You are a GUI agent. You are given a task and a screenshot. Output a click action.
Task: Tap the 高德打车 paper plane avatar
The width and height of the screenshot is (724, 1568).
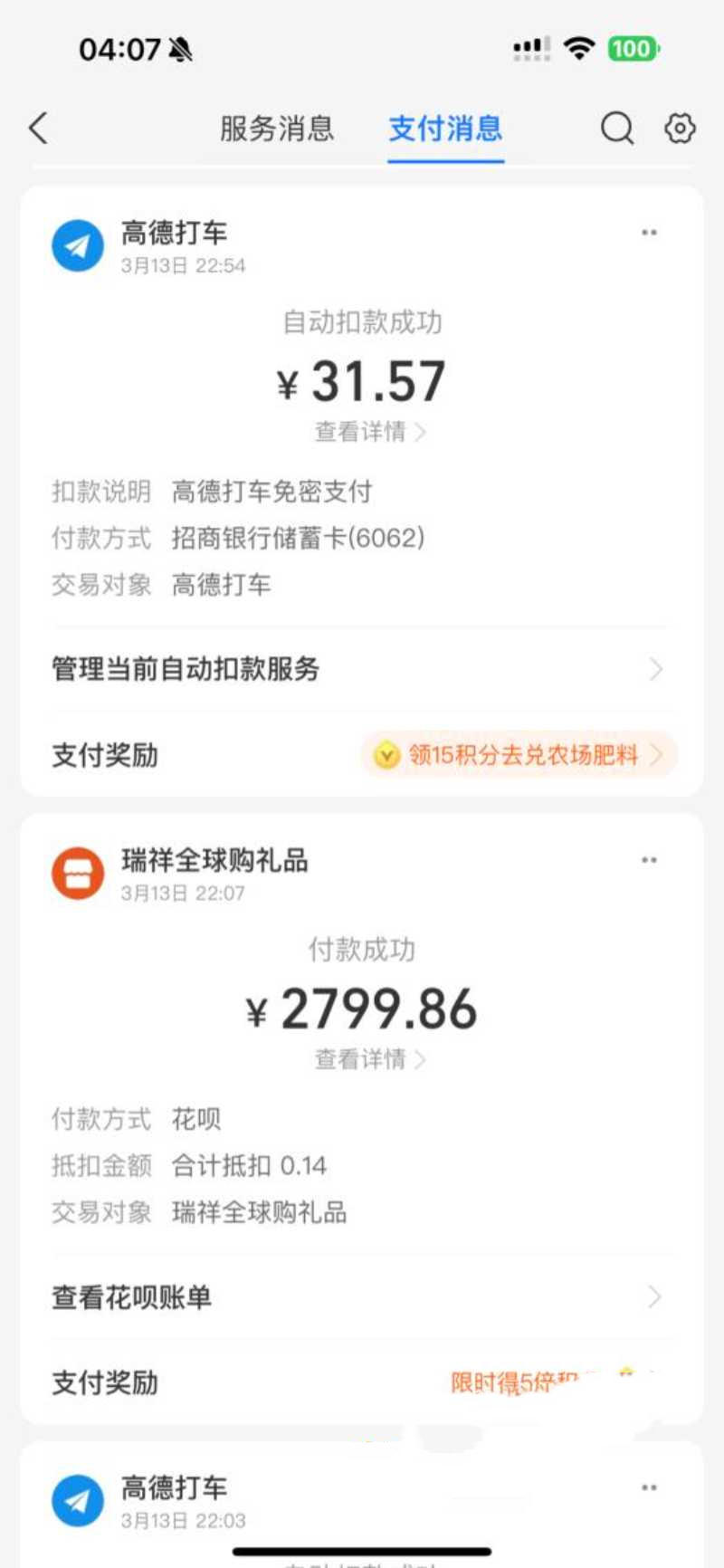[x=78, y=245]
